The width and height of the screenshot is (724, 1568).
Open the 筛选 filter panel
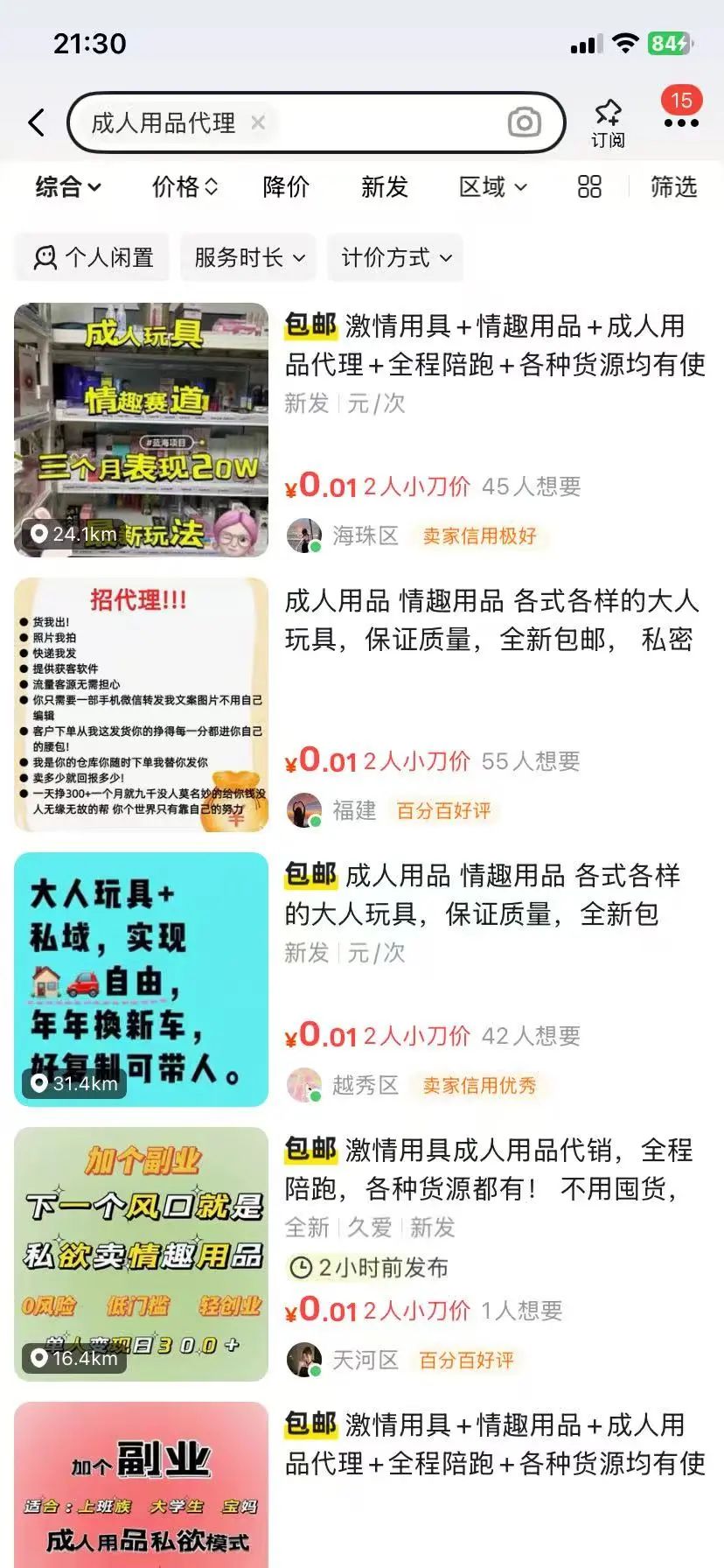coord(673,186)
